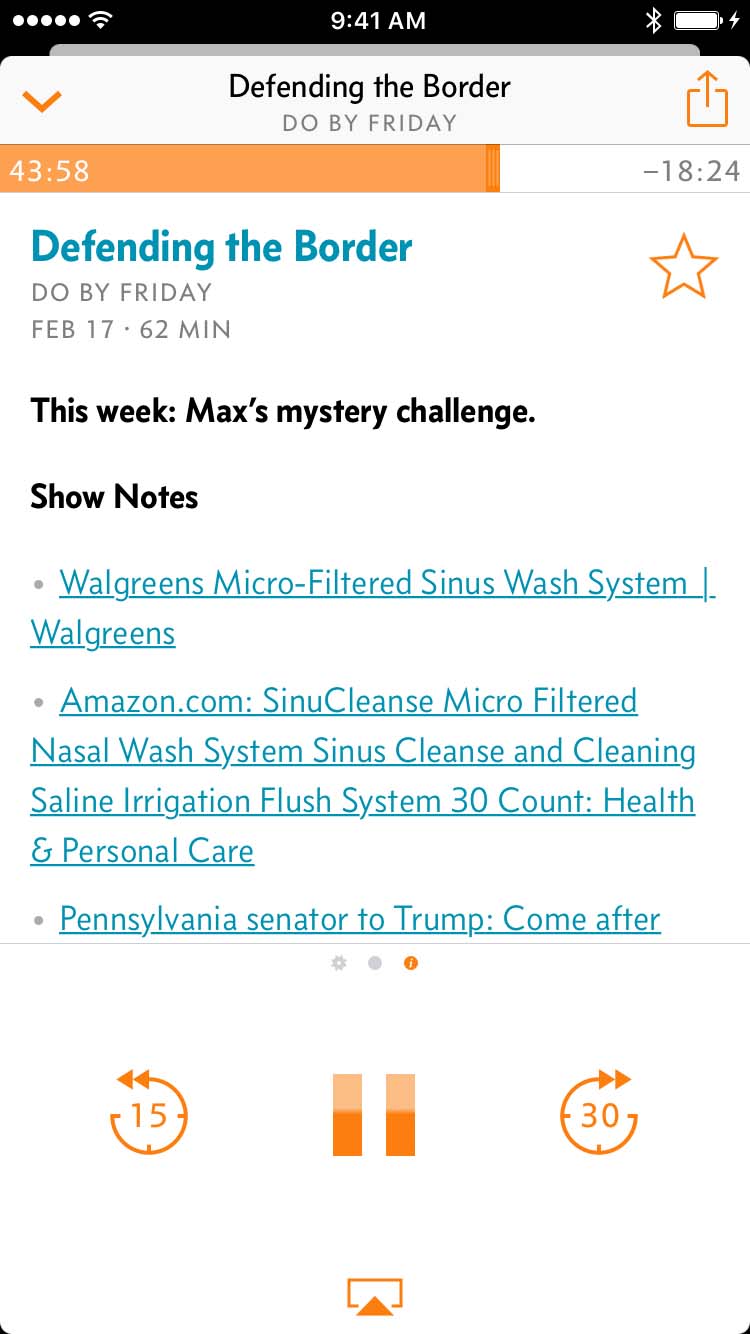750x1334 pixels.
Task: Open the Pennsylvania senator to Trump link
Action: coord(360,919)
